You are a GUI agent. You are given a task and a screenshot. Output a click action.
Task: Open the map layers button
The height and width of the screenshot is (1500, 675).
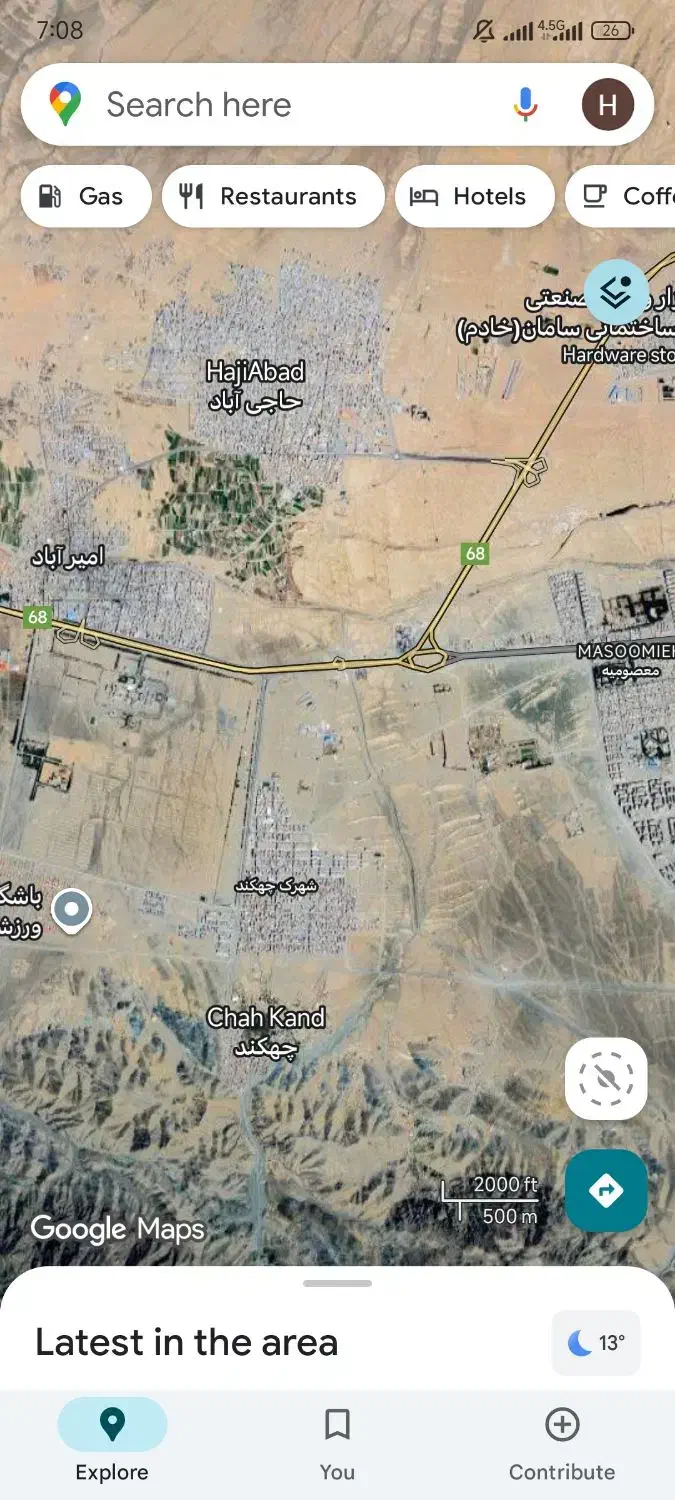pos(617,293)
